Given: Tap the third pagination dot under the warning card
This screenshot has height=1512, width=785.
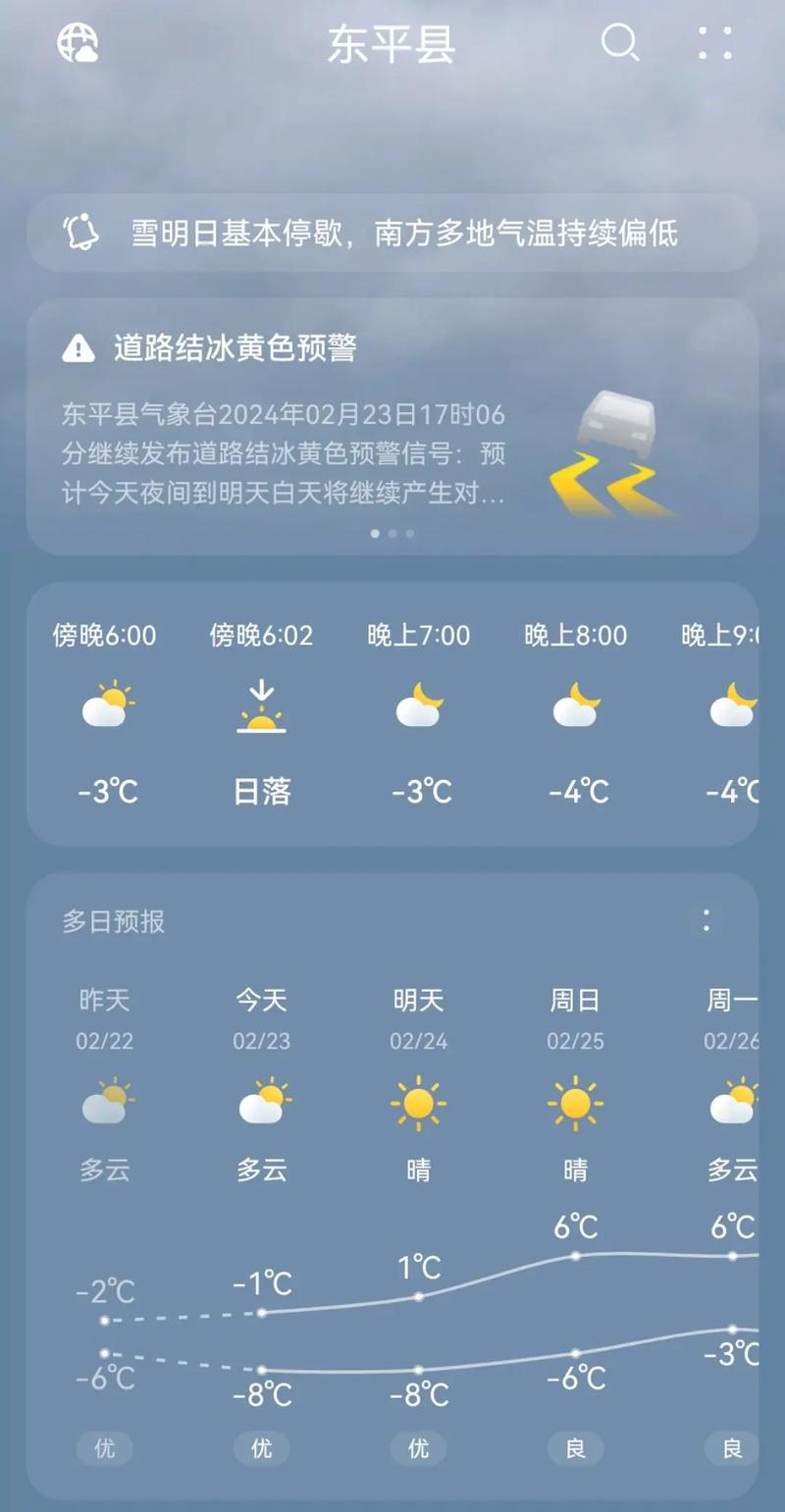Looking at the screenshot, I should 409,533.
